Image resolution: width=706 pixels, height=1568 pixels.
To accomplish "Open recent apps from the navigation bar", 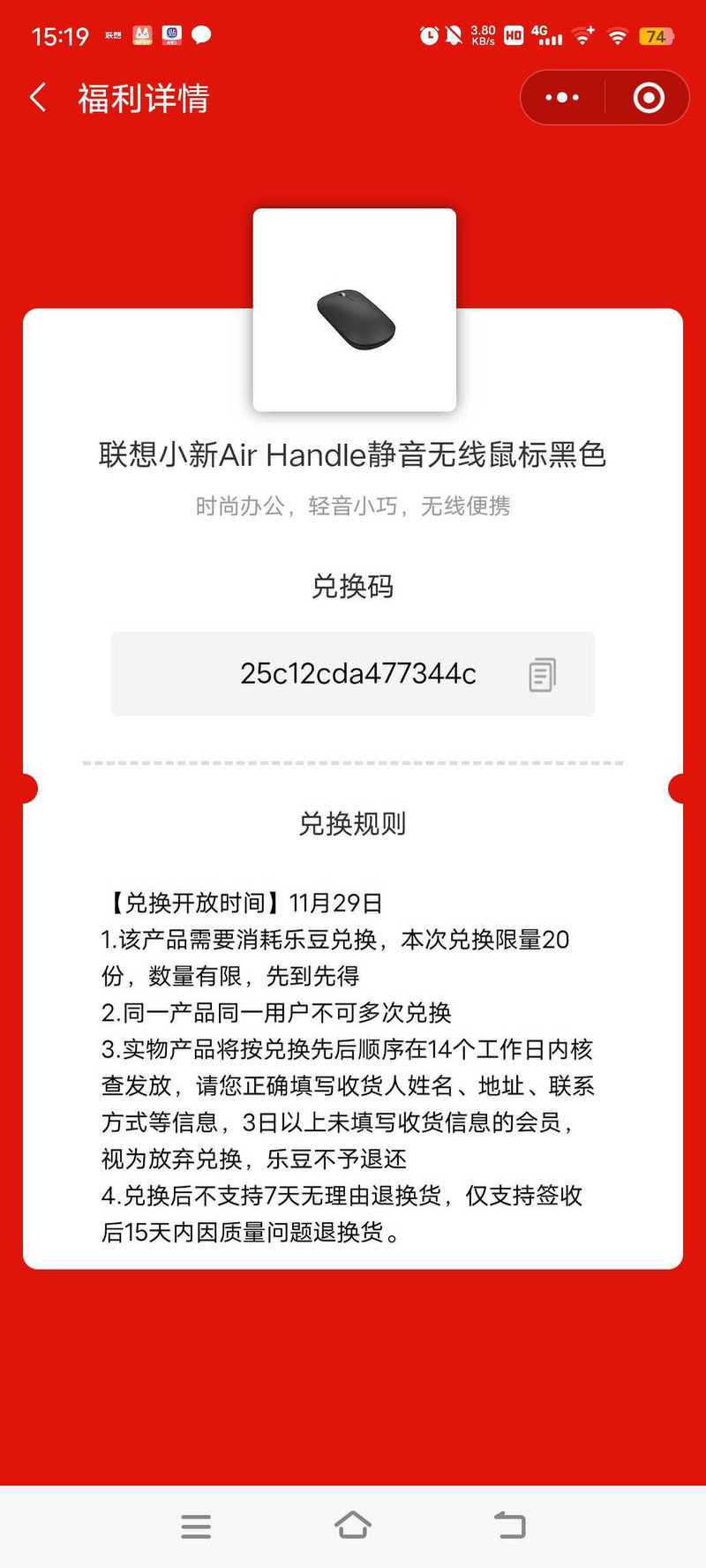I will 196,1526.
